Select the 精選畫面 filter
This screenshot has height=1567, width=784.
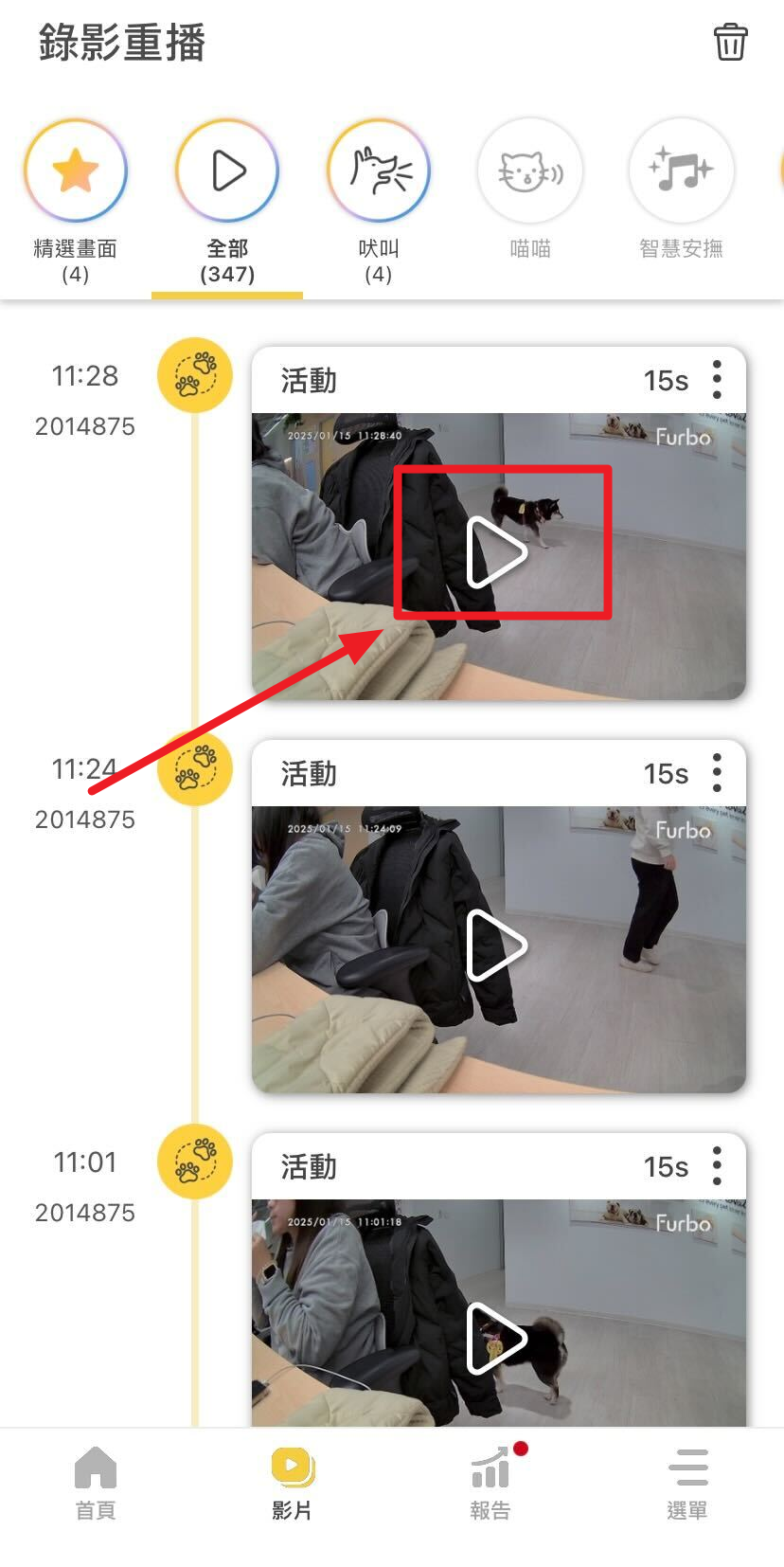76,171
